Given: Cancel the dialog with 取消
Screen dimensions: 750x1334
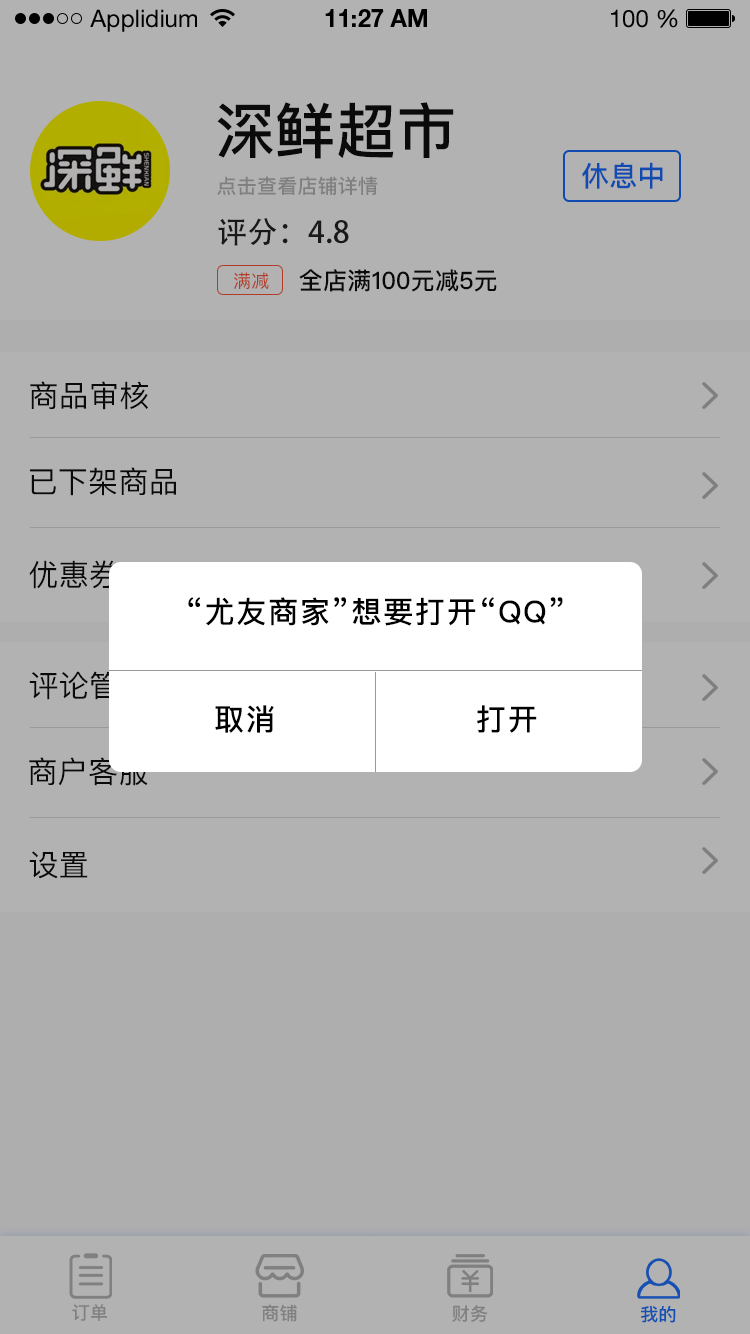Looking at the screenshot, I should pyautogui.click(x=243, y=721).
